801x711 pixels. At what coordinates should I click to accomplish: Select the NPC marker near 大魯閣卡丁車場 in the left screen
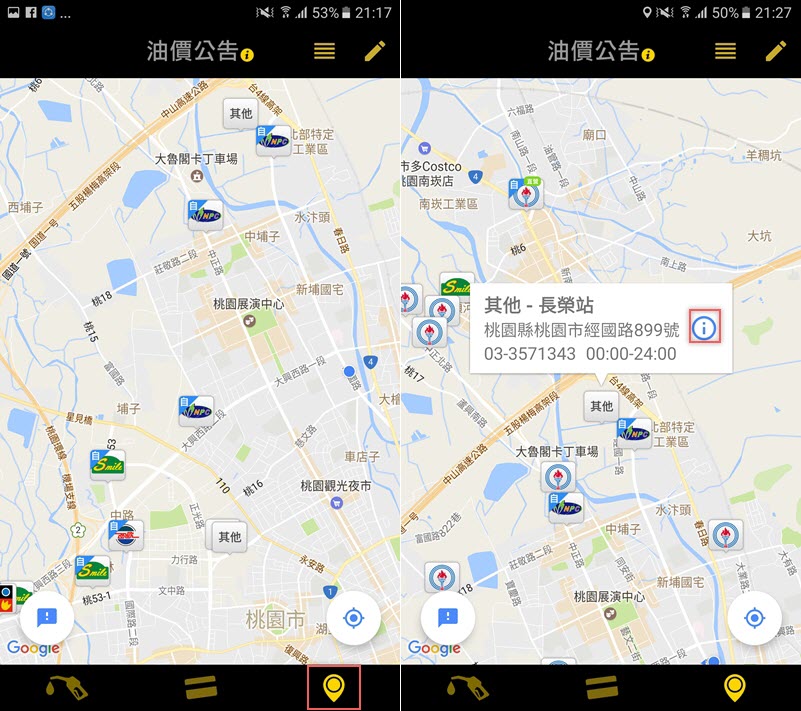point(204,212)
